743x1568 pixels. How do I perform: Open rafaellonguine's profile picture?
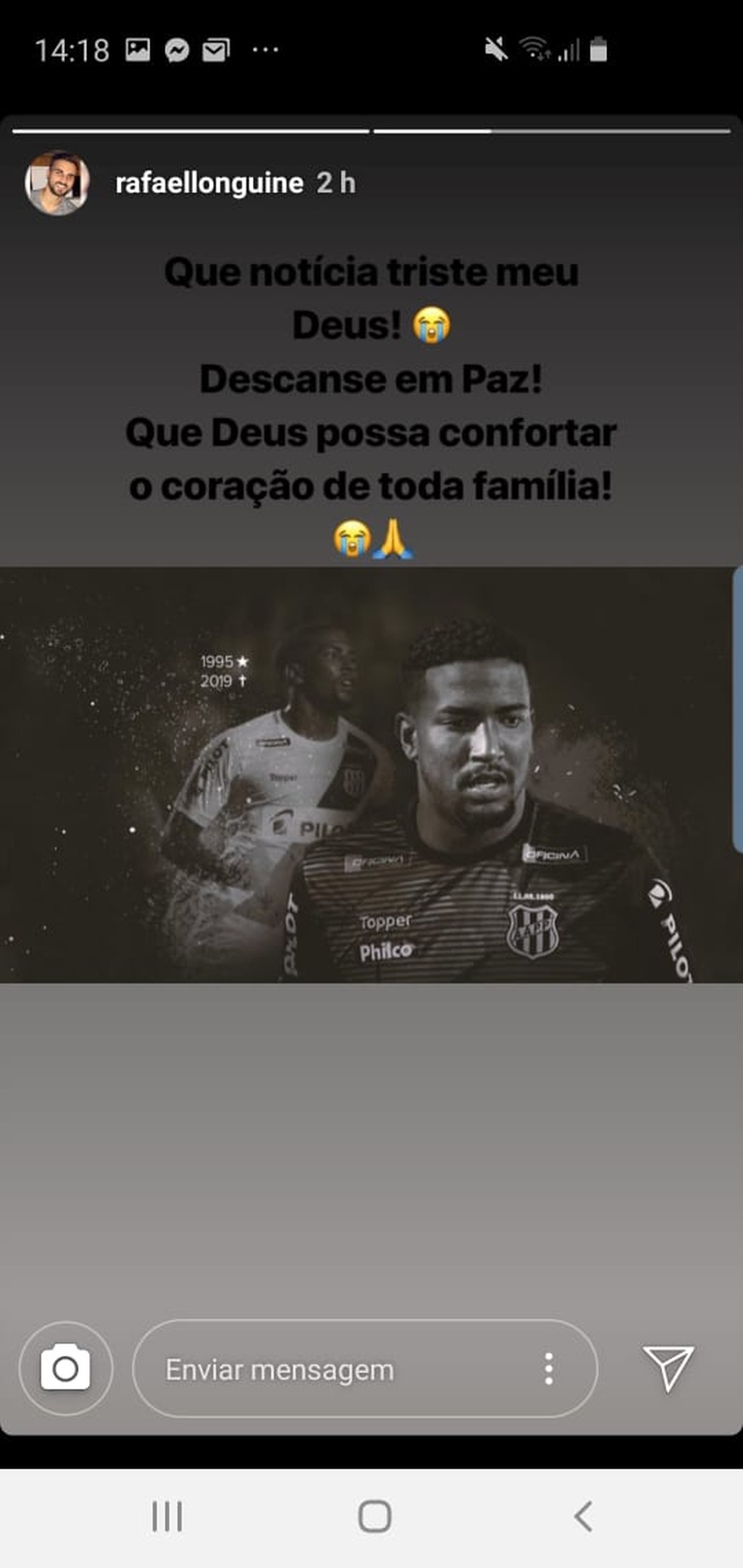57,183
